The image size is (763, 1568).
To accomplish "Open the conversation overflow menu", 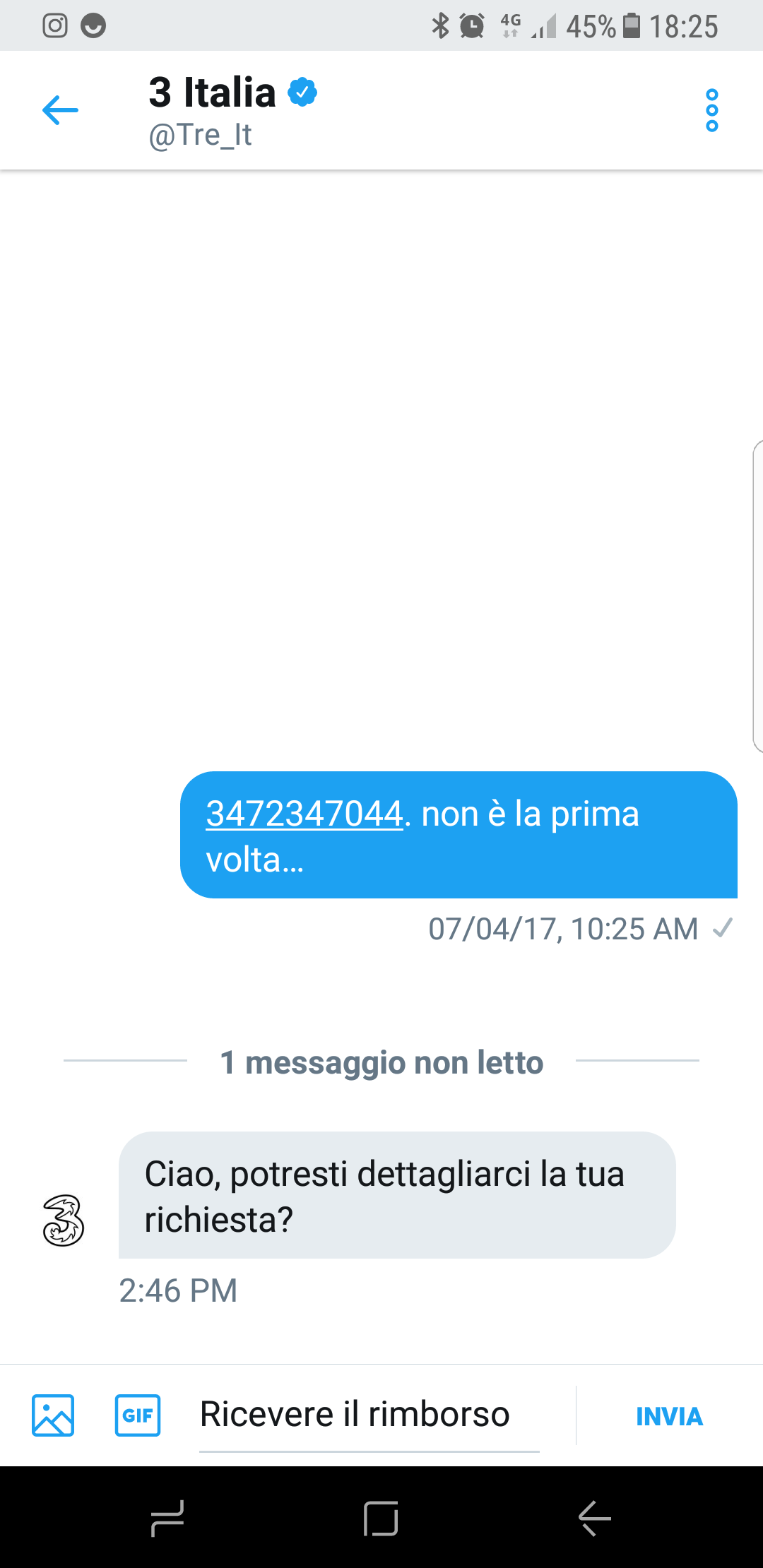I will click(711, 111).
